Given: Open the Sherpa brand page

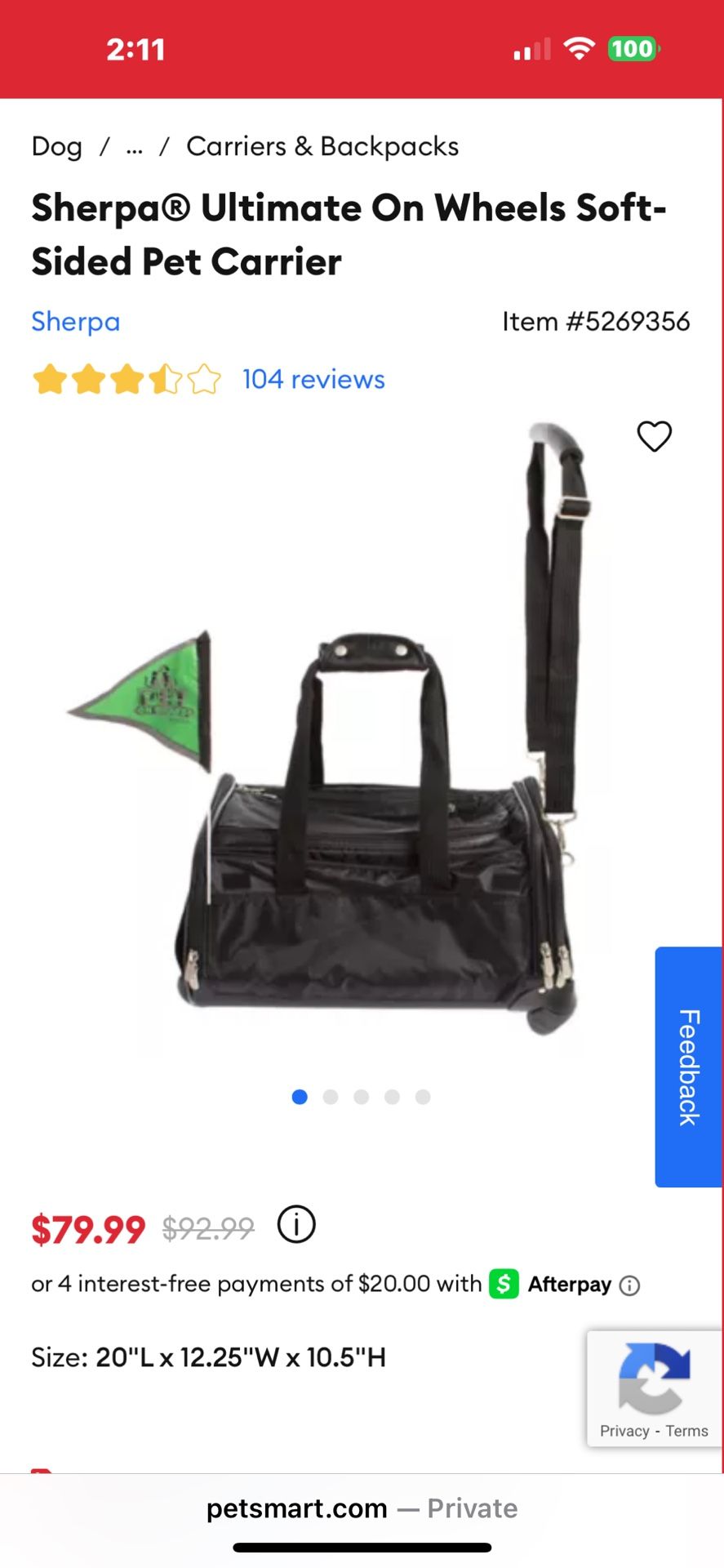Looking at the screenshot, I should pyautogui.click(x=75, y=322).
